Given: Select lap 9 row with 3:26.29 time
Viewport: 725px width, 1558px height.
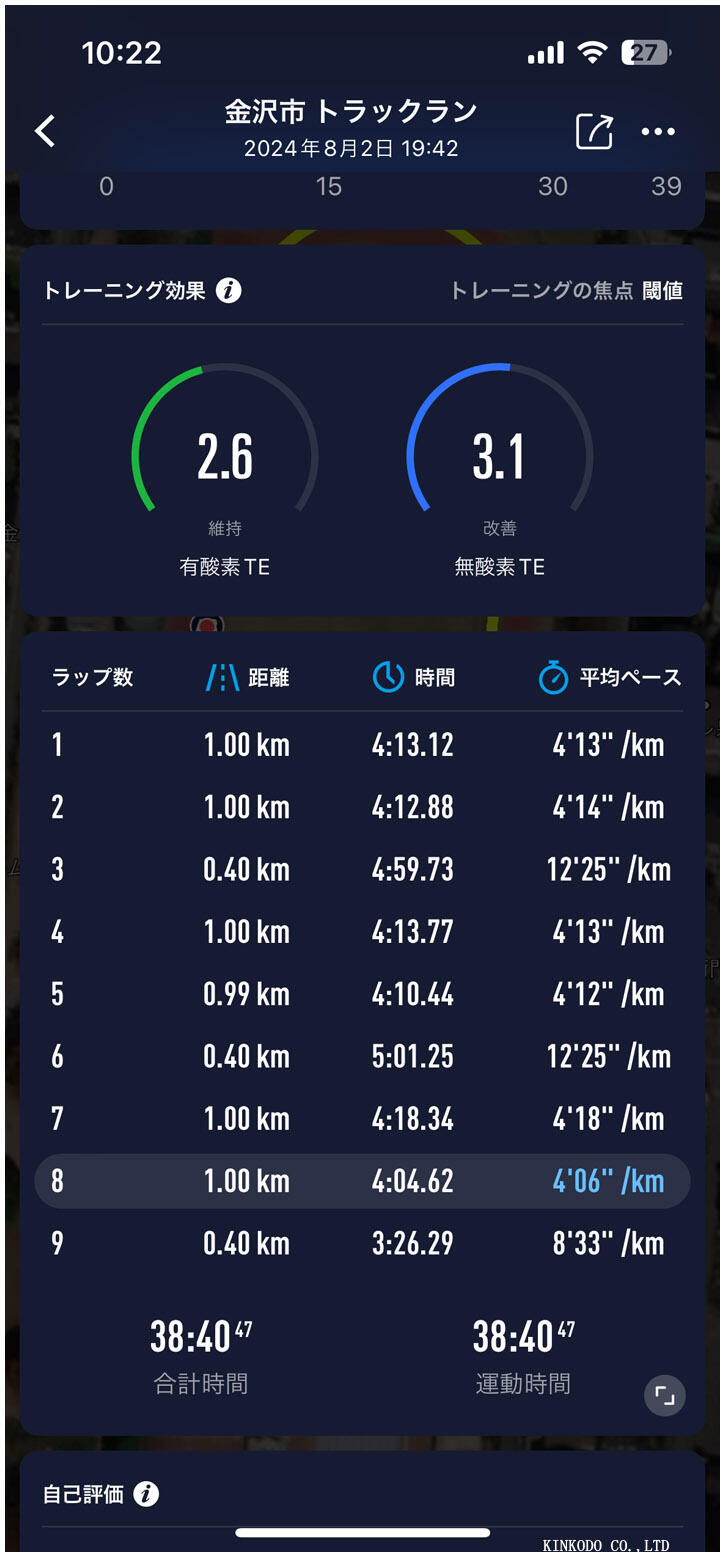Looking at the screenshot, I should point(362,1243).
